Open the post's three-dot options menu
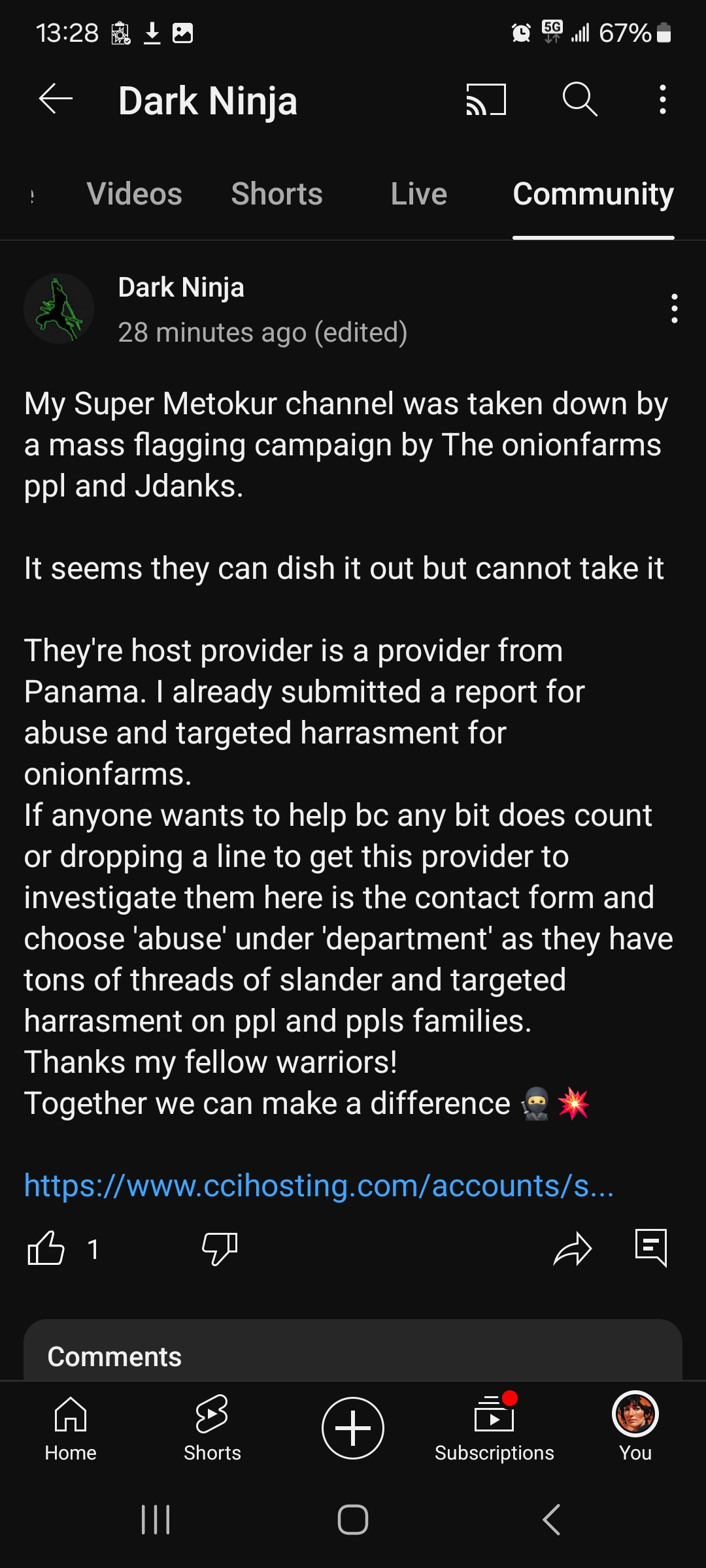 click(674, 308)
